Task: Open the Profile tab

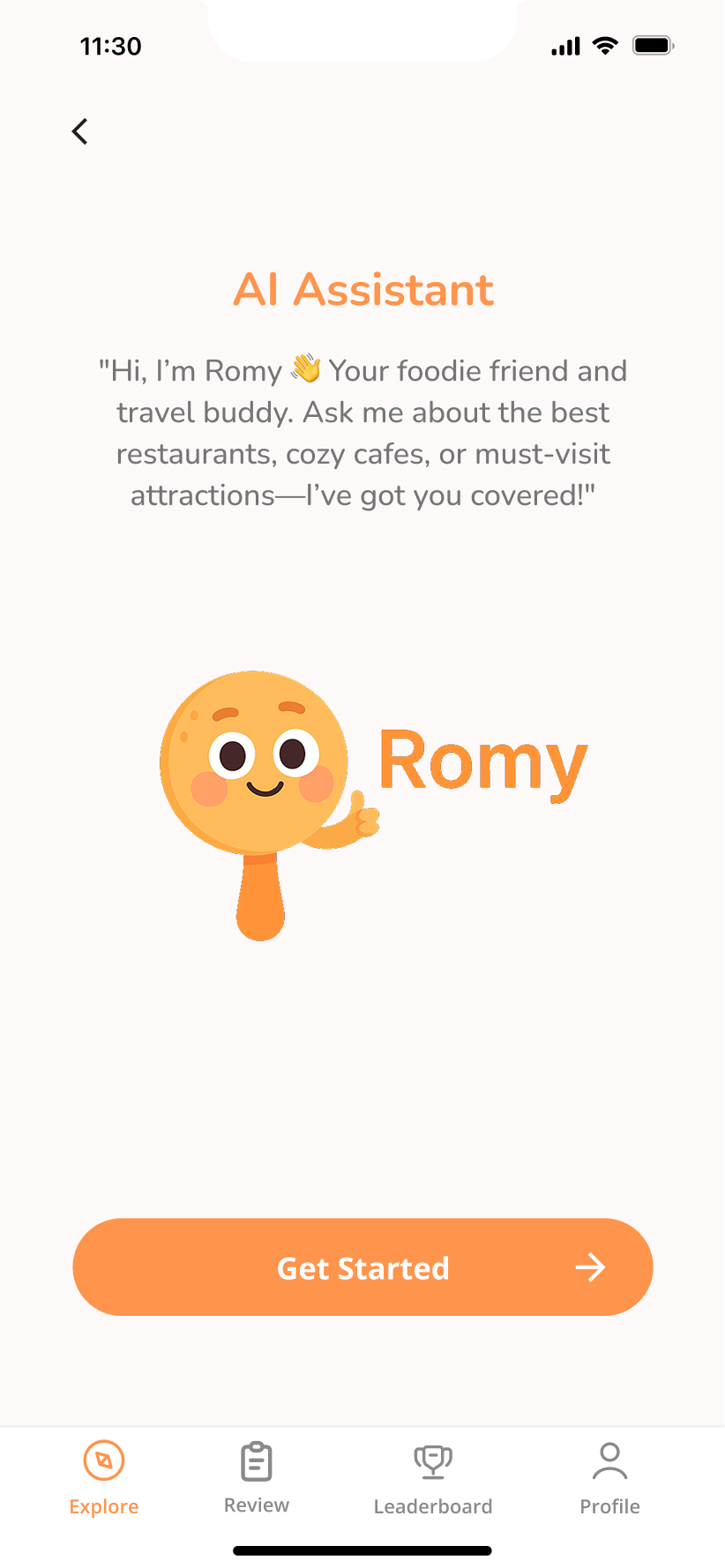Action: point(609,1478)
